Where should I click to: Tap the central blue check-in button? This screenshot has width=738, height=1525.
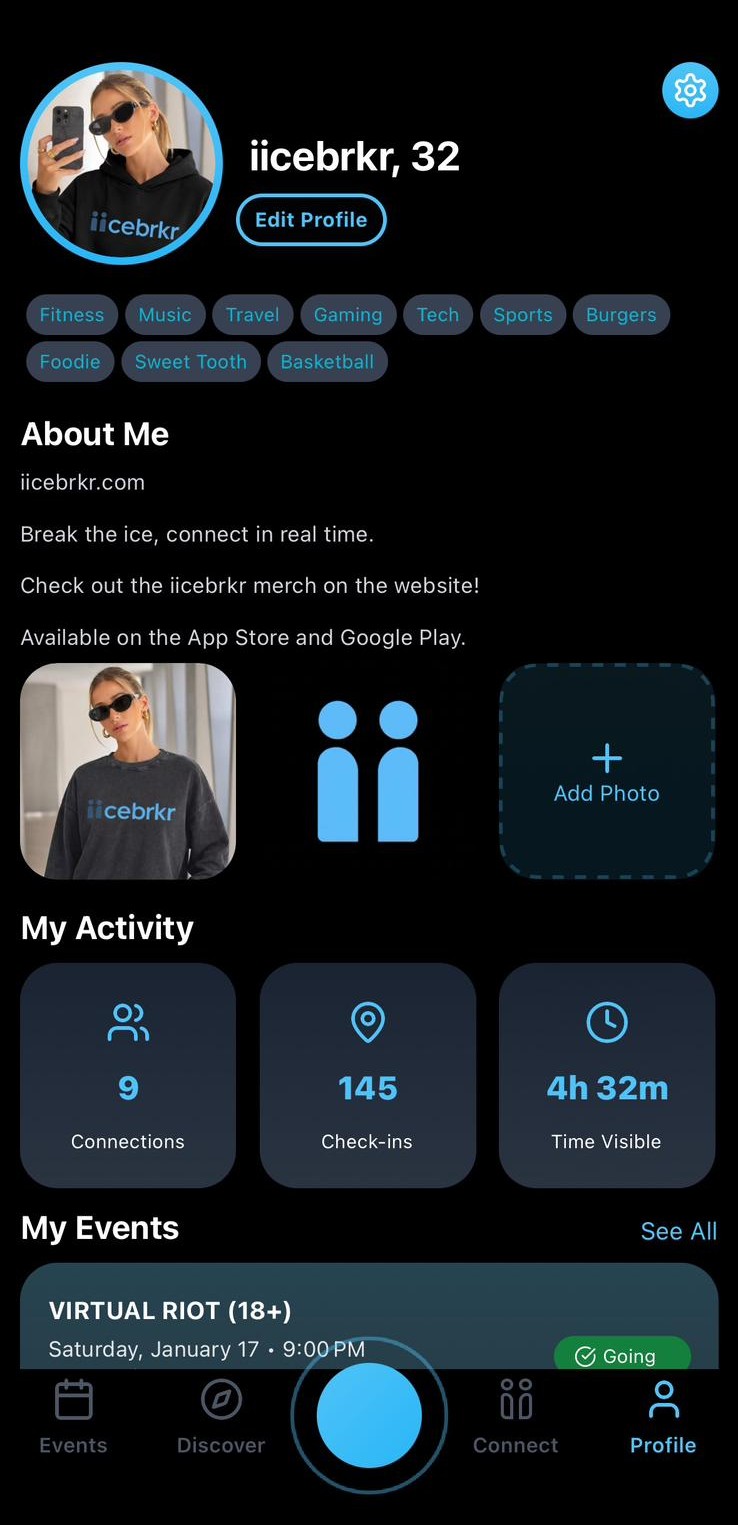(x=368, y=1415)
